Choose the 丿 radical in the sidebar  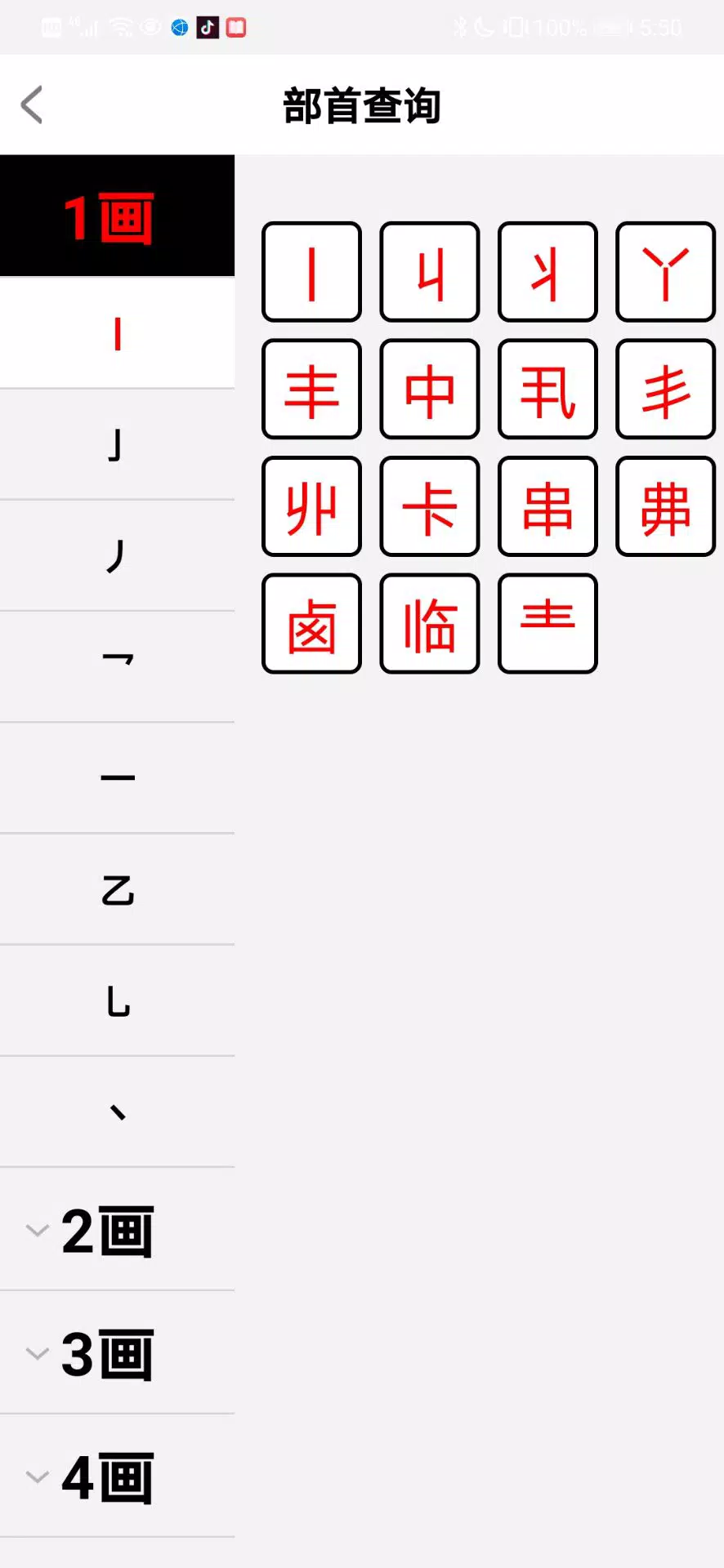[118, 555]
